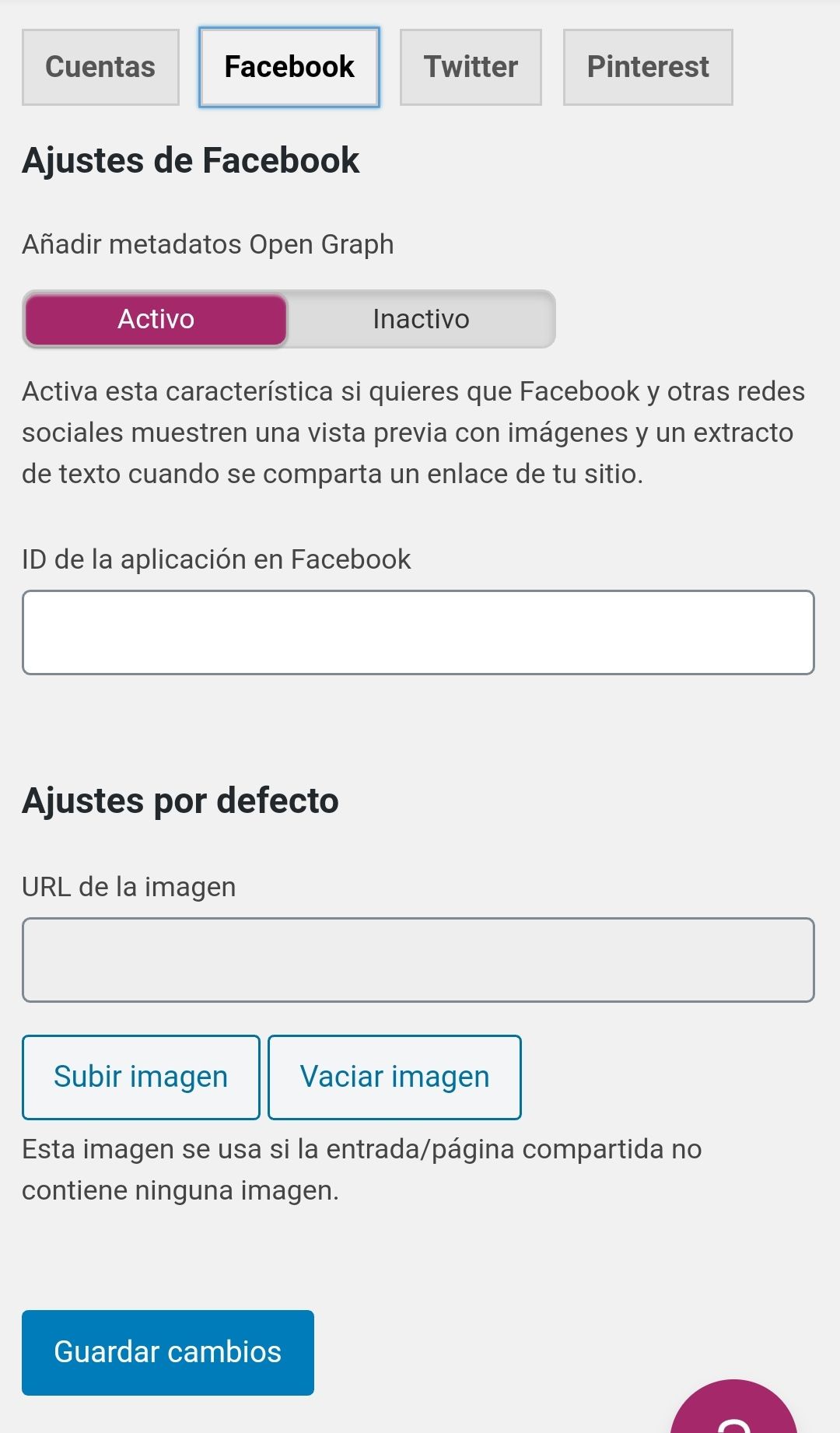This screenshot has height=1433, width=840.
Task: Switch to the Cuentas tab
Action: point(100,67)
